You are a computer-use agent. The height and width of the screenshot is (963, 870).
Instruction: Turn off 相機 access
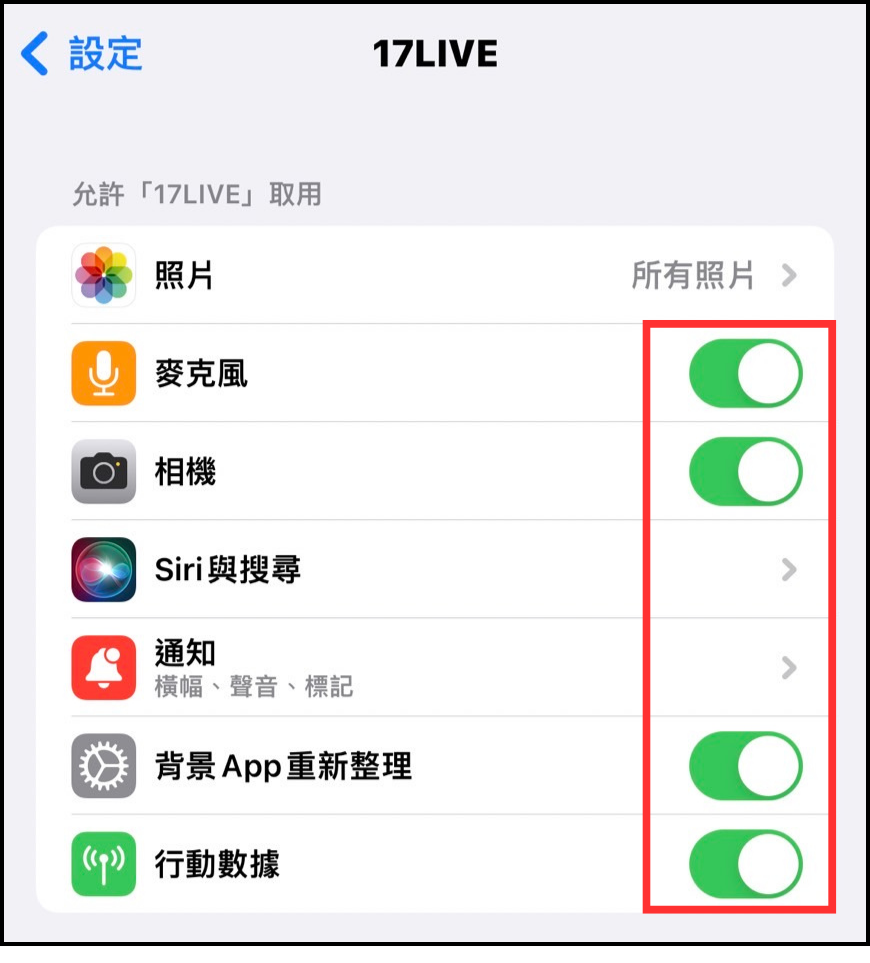[745, 472]
